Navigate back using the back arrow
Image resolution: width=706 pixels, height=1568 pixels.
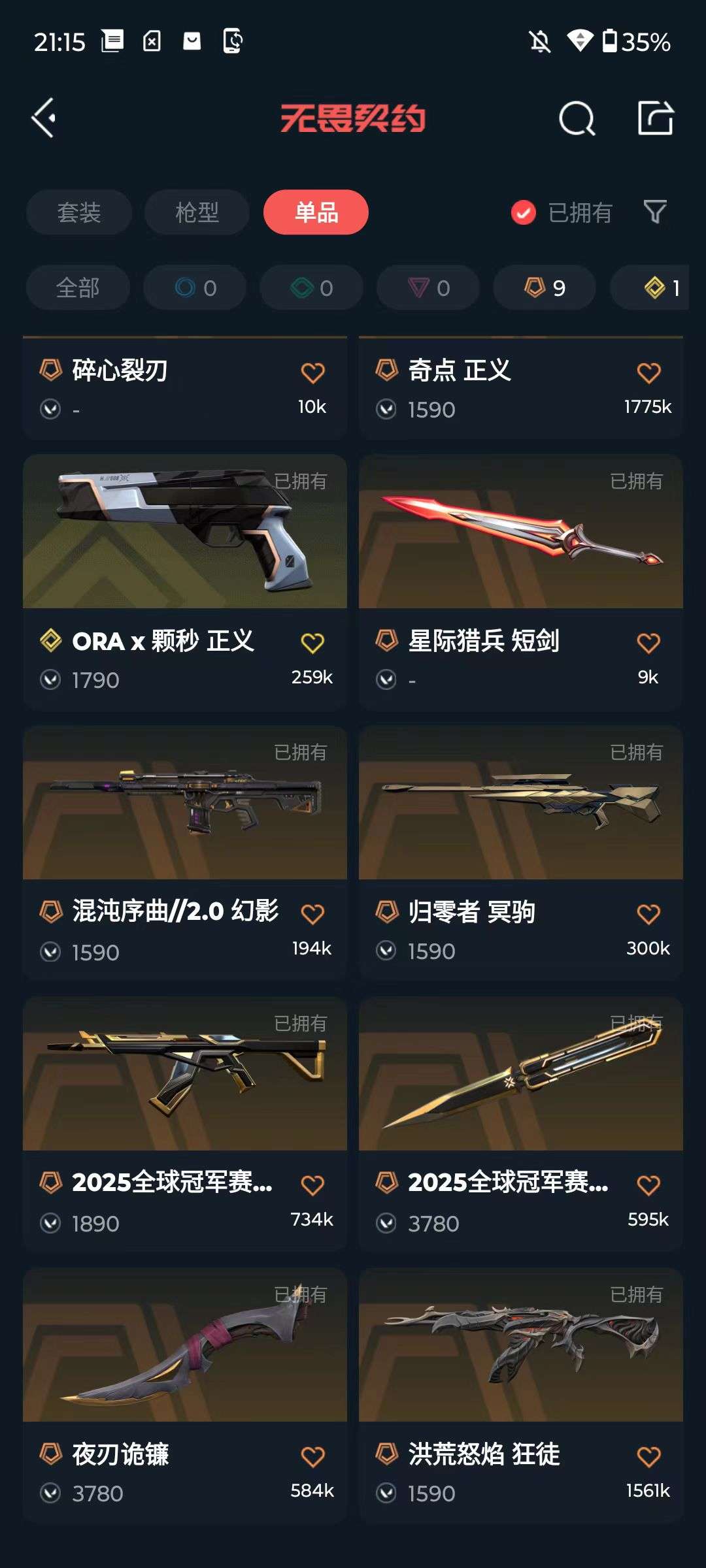pyautogui.click(x=43, y=120)
